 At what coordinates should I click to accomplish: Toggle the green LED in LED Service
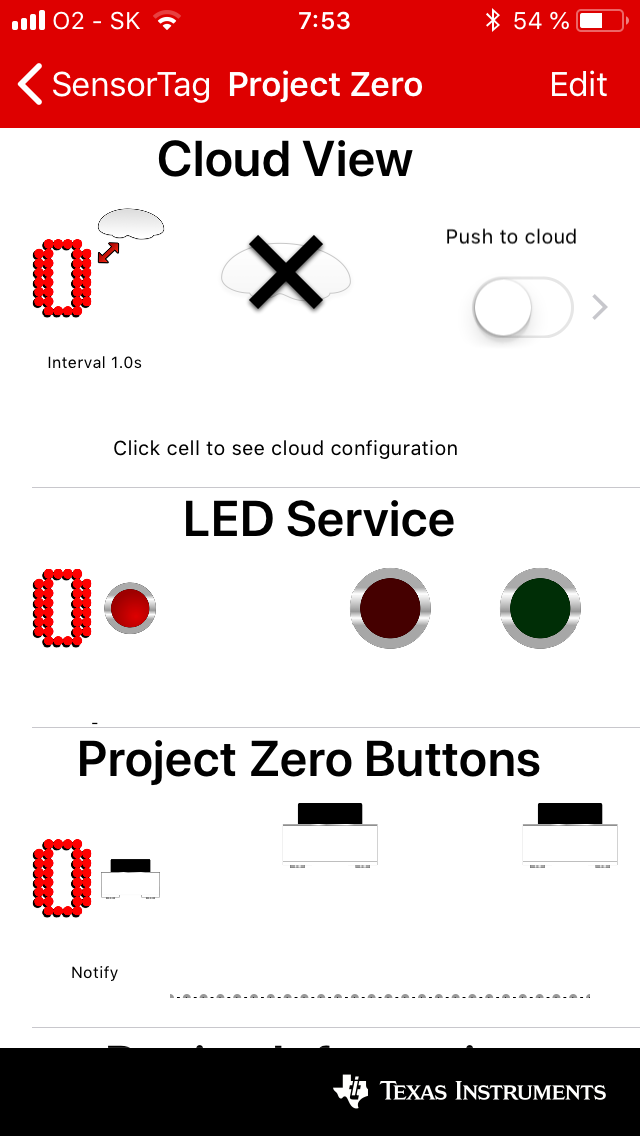540,608
